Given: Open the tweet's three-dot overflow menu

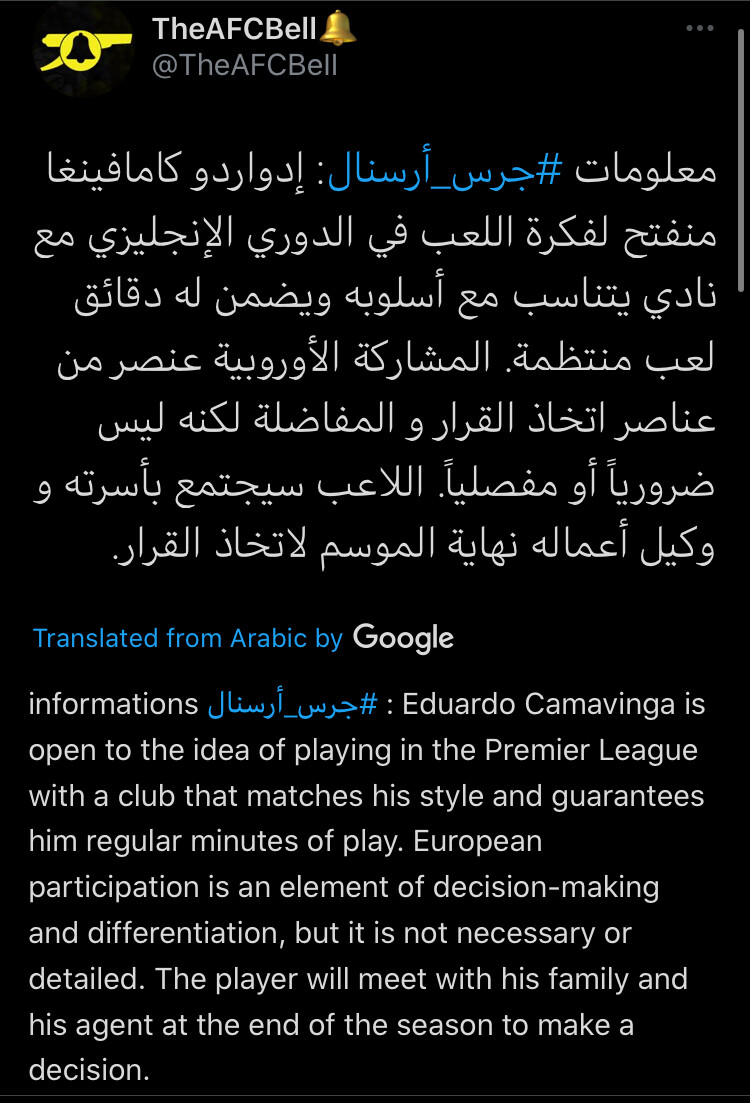Looking at the screenshot, I should pyautogui.click(x=700, y=30).
